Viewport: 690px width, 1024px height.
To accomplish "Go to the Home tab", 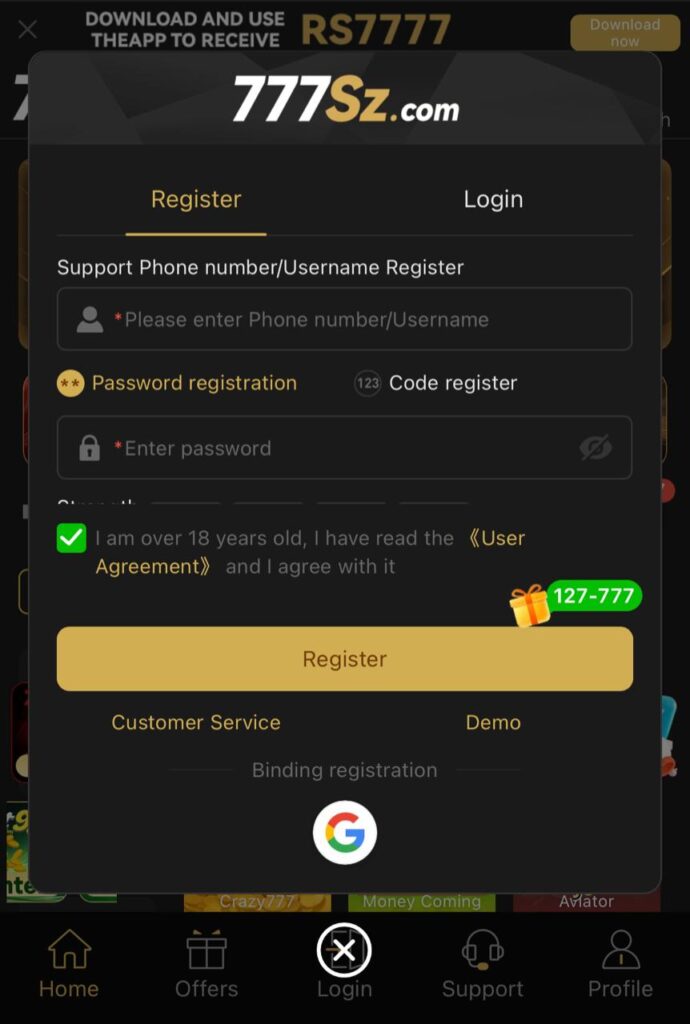I will (69, 963).
